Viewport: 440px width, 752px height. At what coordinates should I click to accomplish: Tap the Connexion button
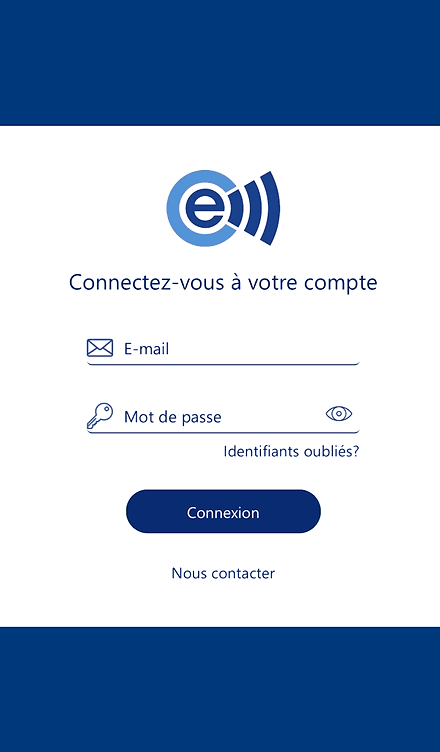coord(223,512)
